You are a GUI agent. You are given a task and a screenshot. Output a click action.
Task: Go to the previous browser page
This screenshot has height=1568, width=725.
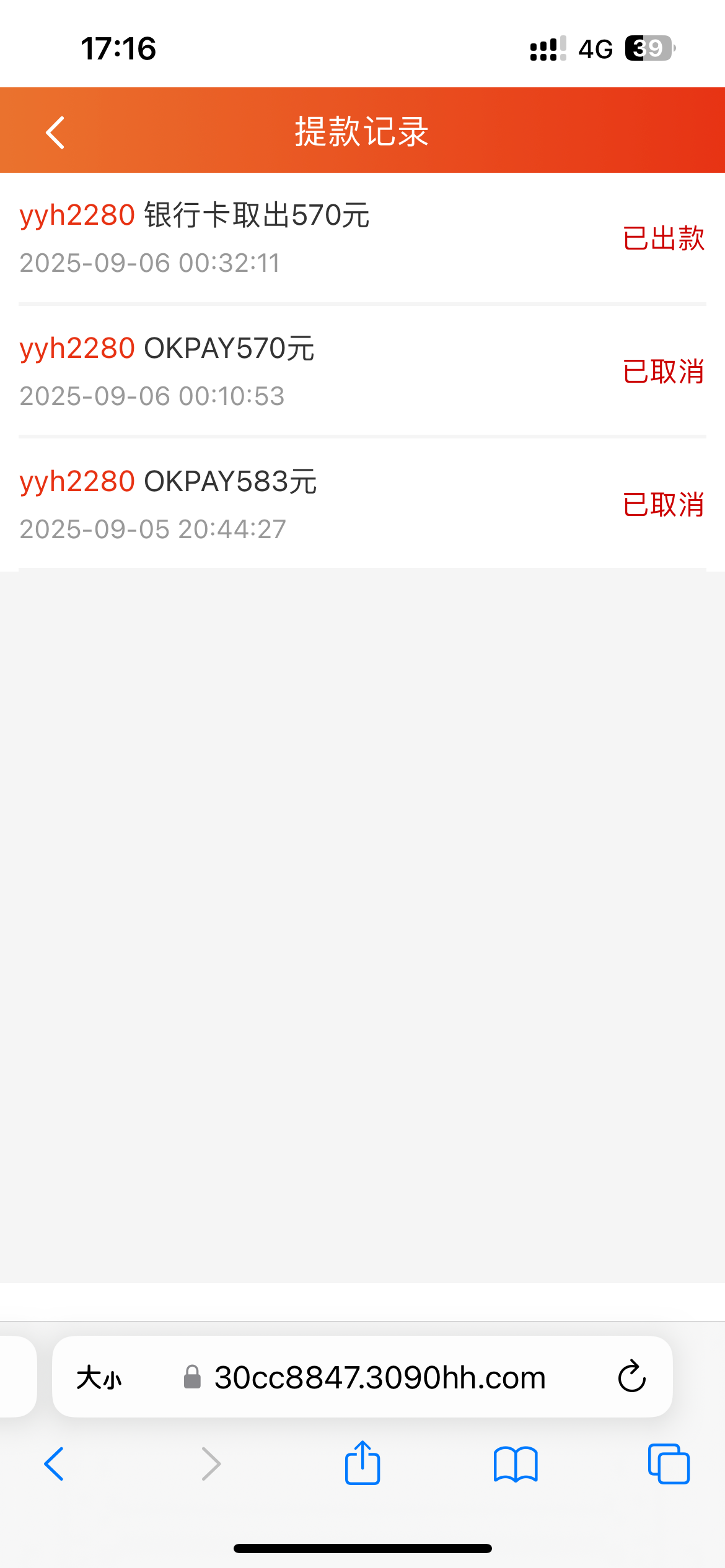pos(54,1464)
